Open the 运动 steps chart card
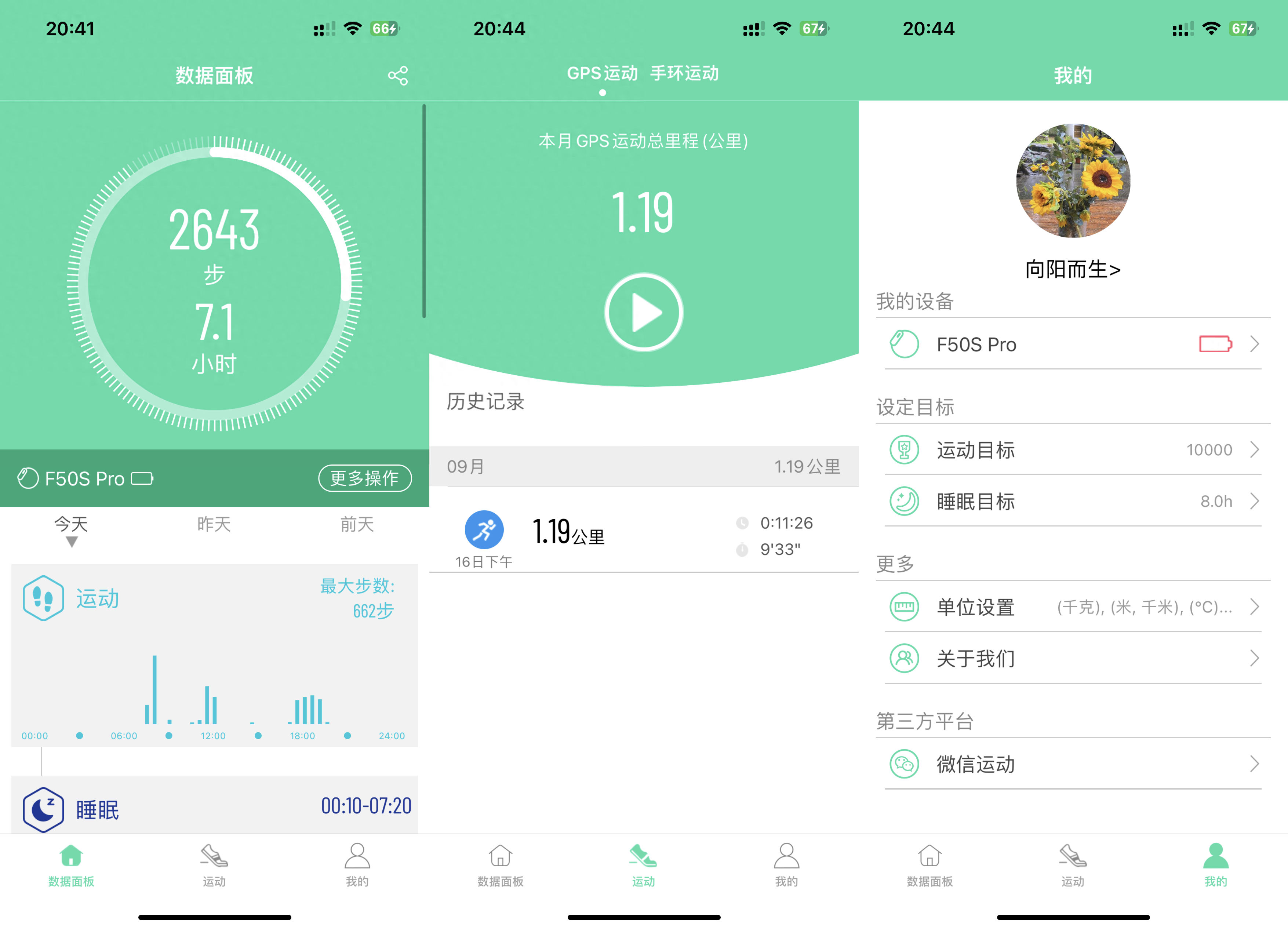 pyautogui.click(x=214, y=653)
